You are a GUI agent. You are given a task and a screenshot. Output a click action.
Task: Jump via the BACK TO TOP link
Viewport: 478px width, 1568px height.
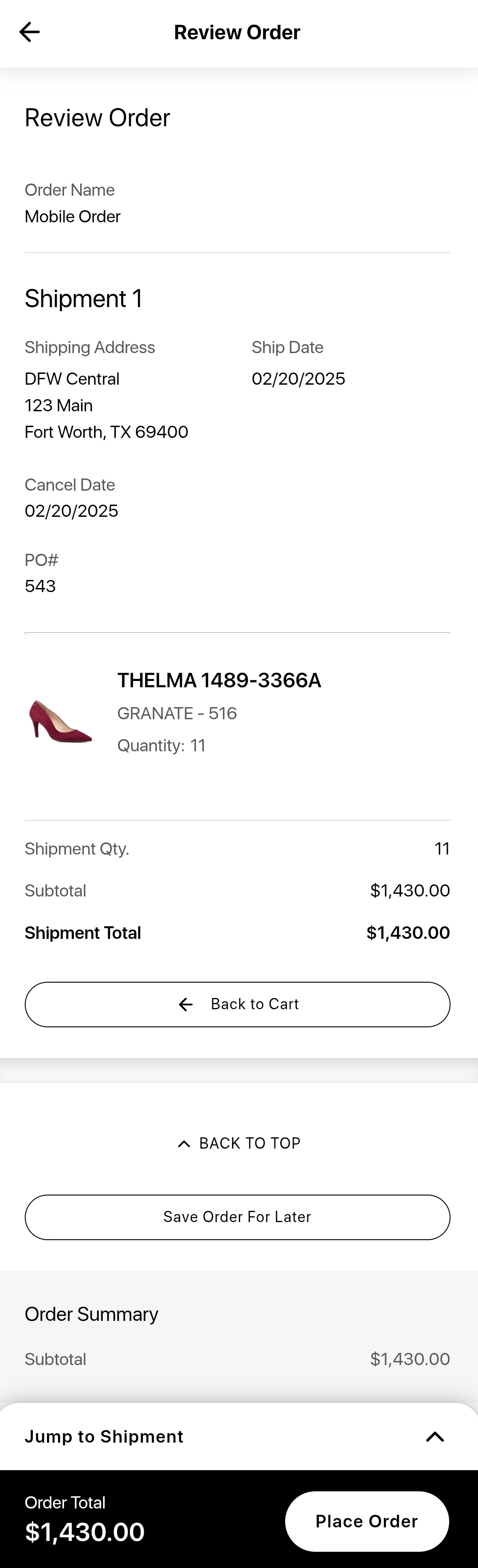238,1143
